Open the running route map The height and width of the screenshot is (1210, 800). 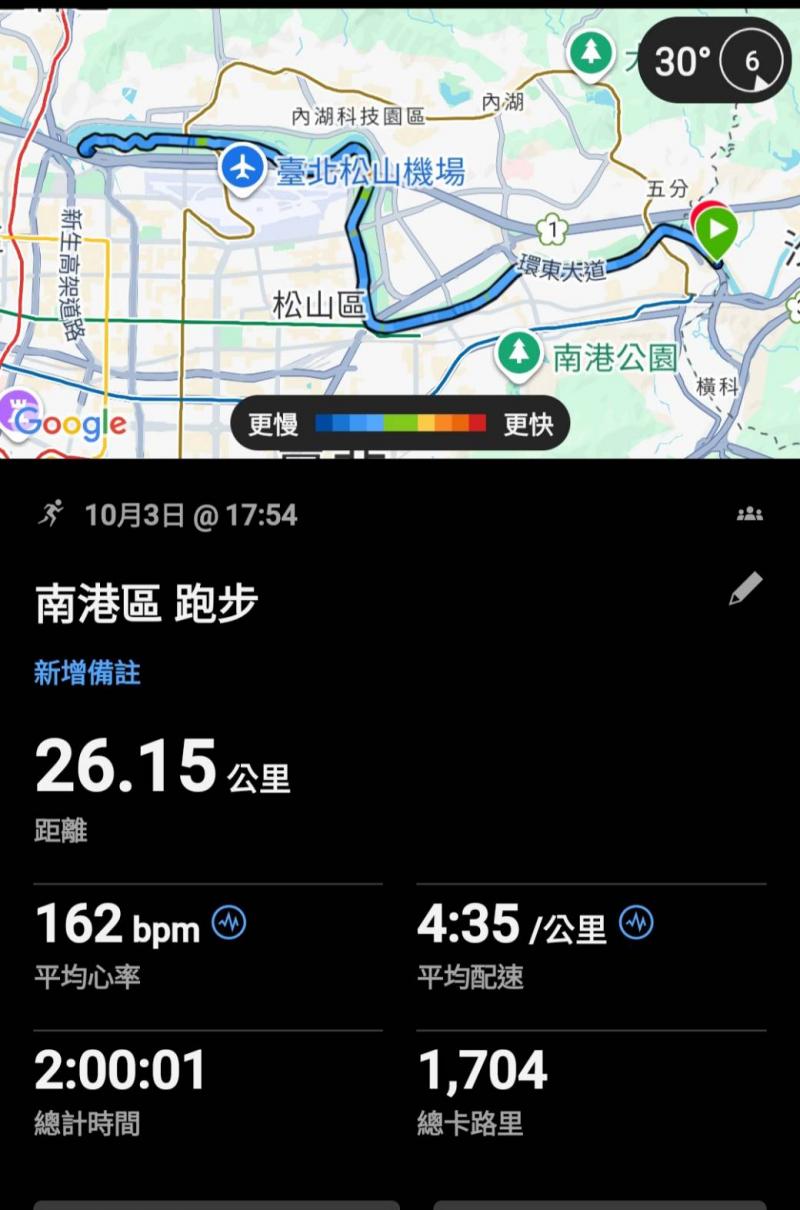click(x=400, y=250)
